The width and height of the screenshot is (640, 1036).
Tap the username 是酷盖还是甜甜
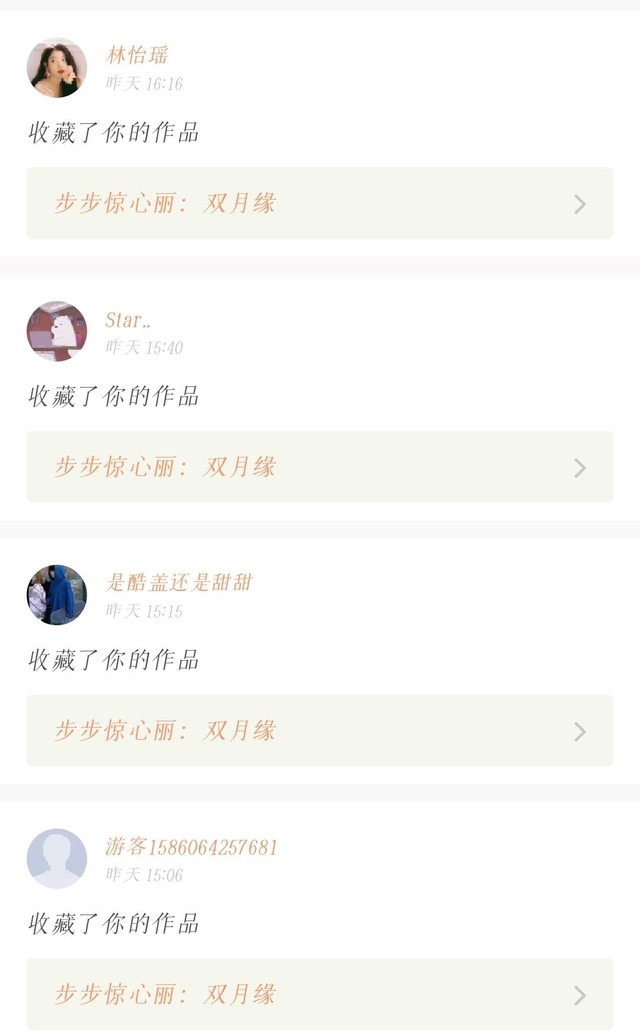point(179,582)
